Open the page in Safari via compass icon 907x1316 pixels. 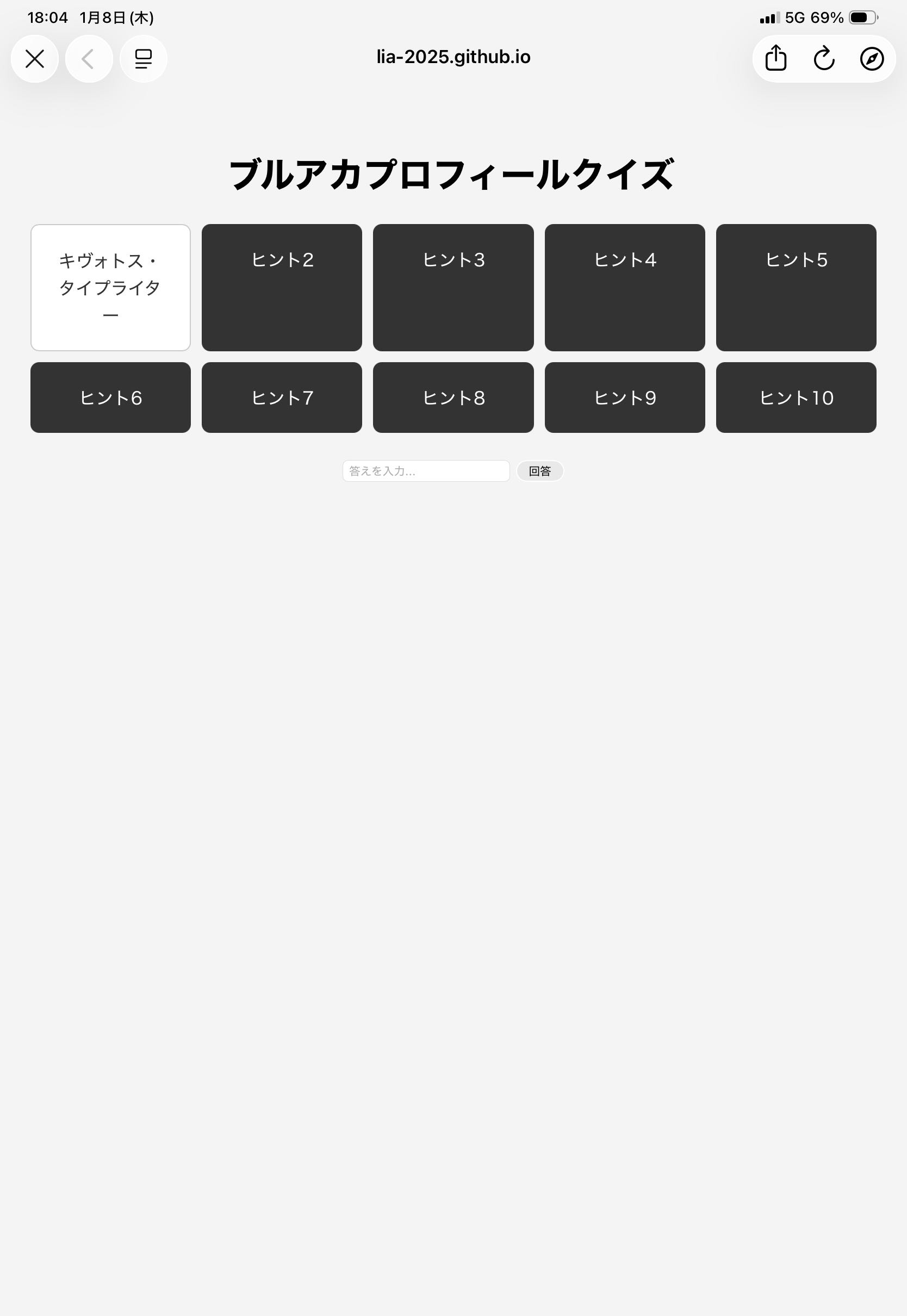(x=872, y=59)
